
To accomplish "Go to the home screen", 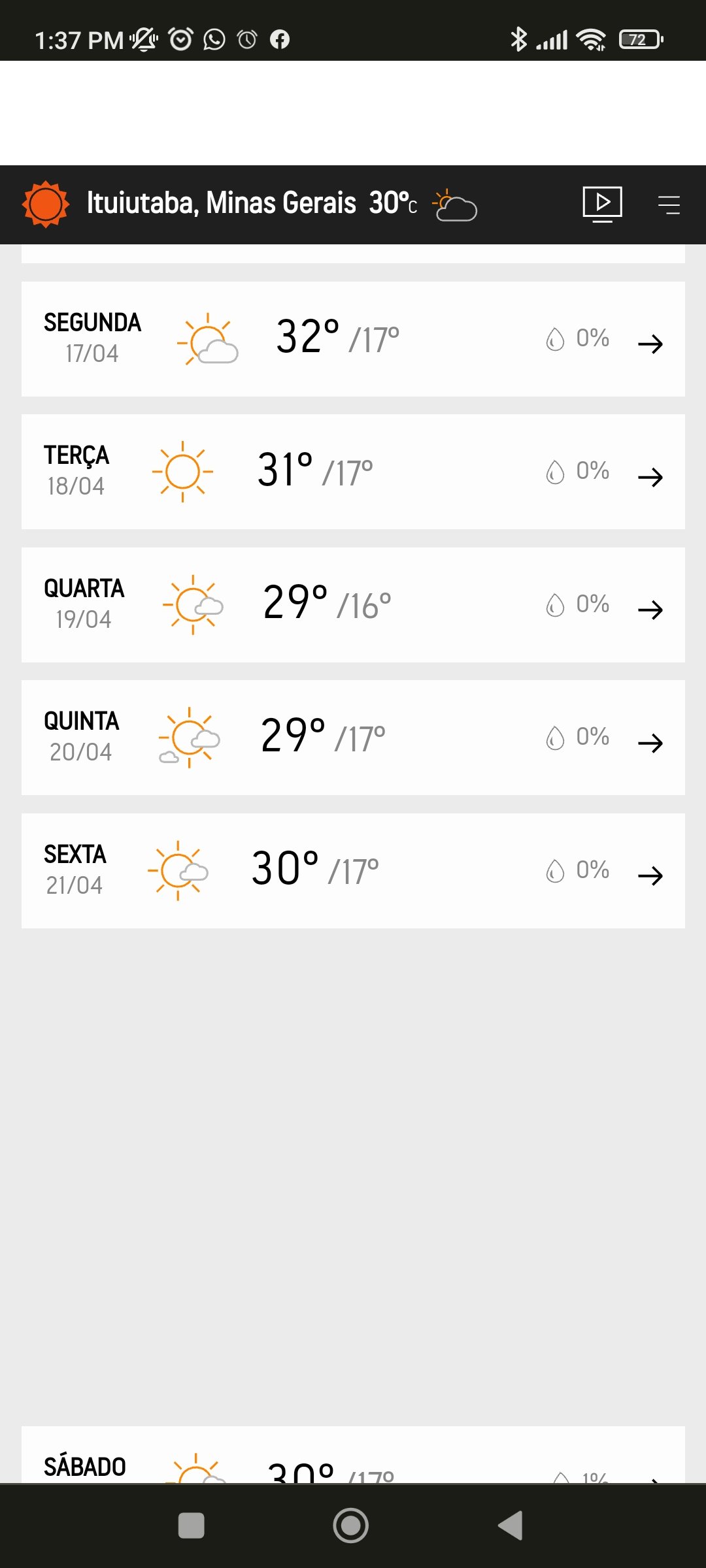I will 351,1526.
